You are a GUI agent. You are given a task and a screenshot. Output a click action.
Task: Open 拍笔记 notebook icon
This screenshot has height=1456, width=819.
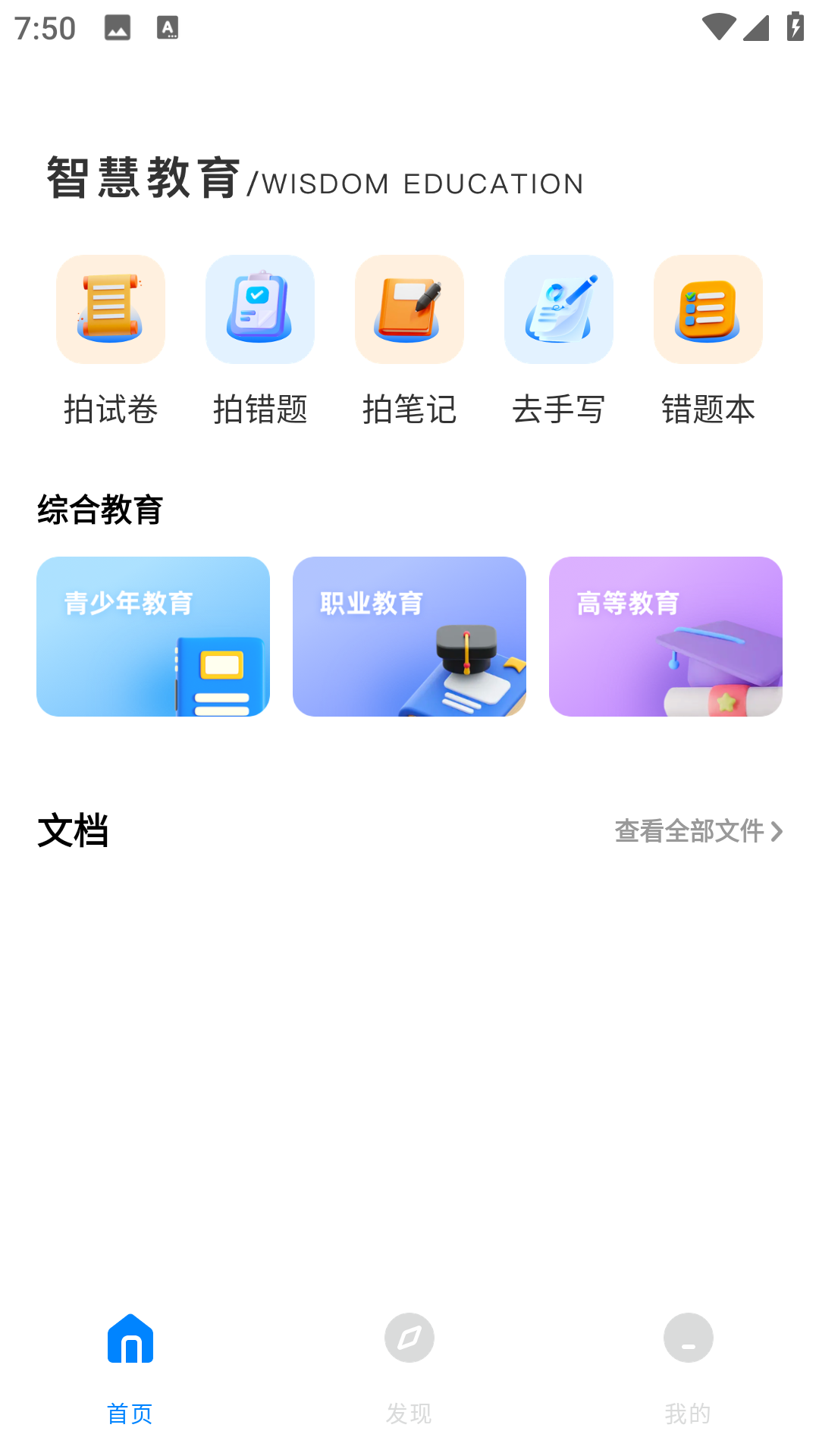pyautogui.click(x=409, y=309)
